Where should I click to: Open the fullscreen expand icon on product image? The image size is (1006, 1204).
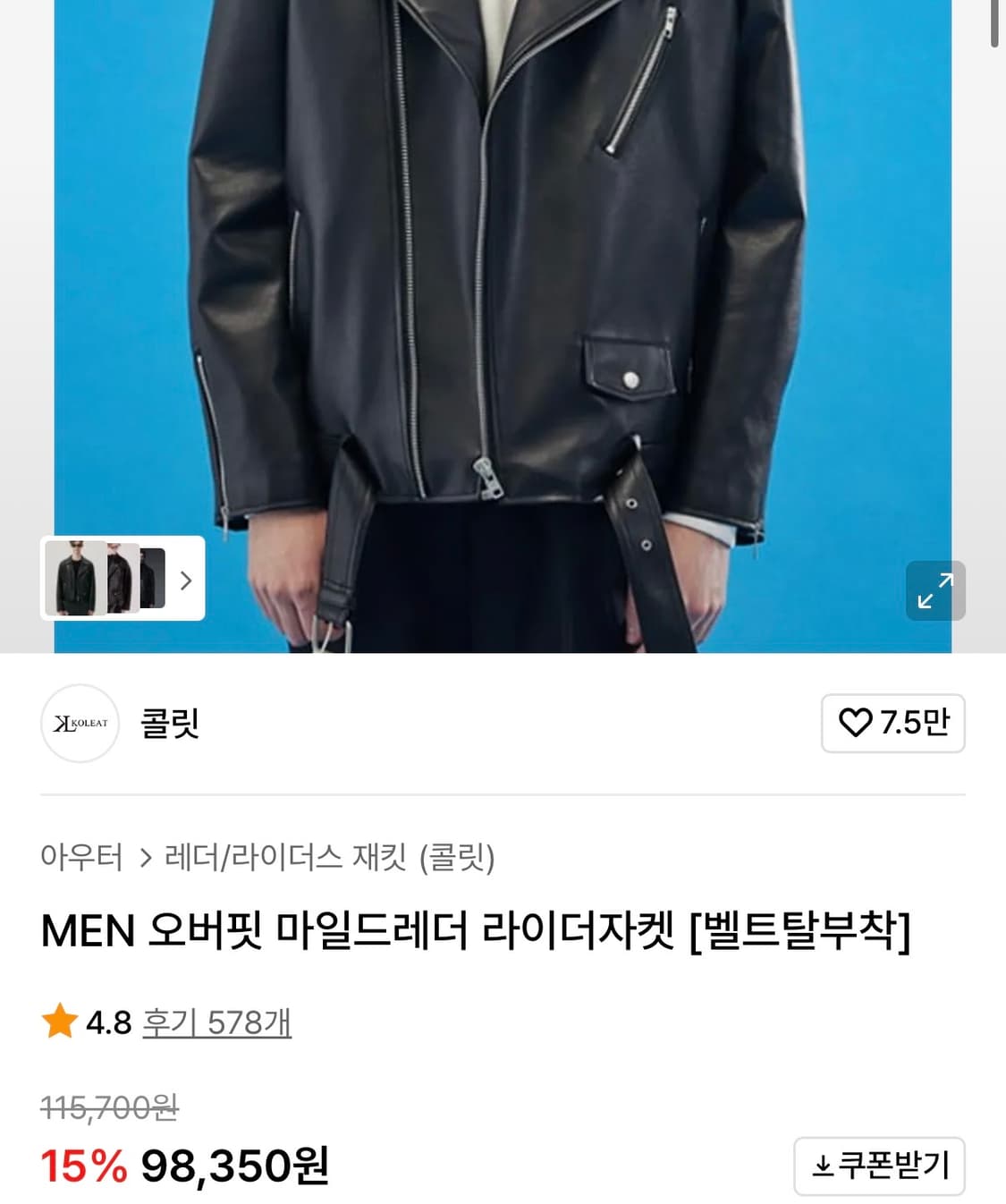pyautogui.click(x=935, y=590)
